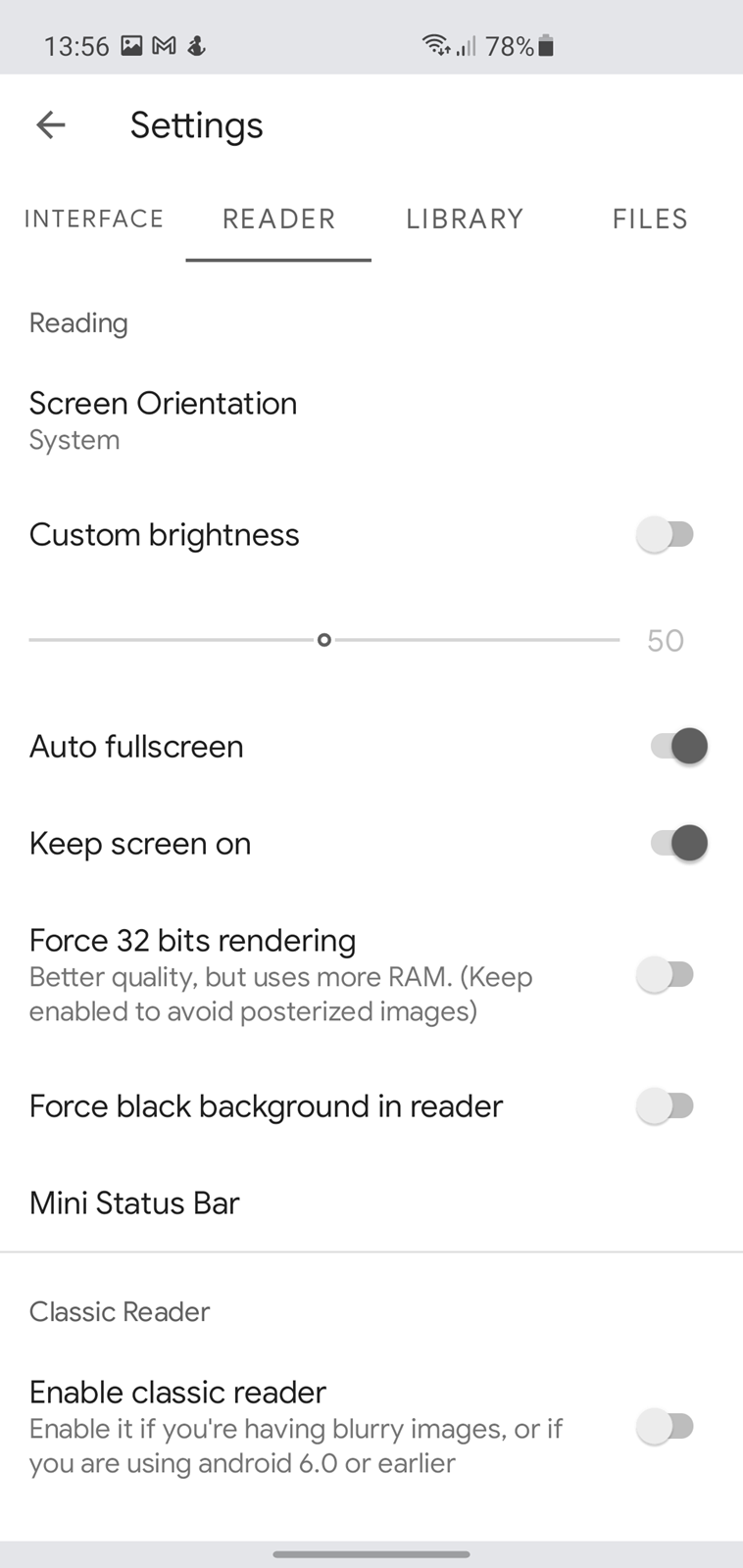Tap the brightness slider handle

(323, 640)
